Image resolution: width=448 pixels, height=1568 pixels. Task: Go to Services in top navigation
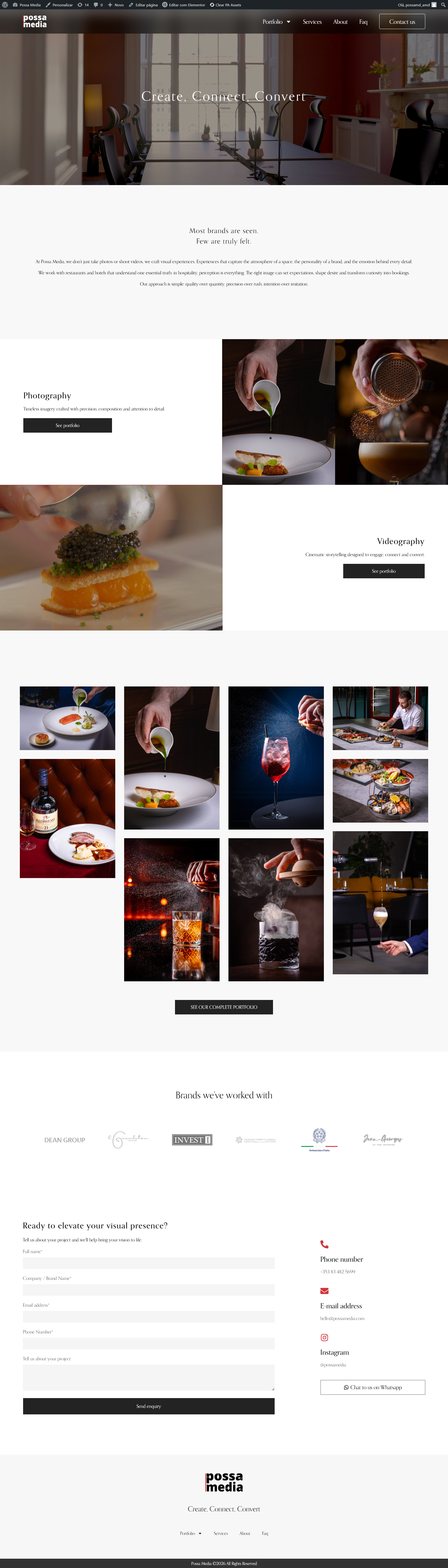312,22
